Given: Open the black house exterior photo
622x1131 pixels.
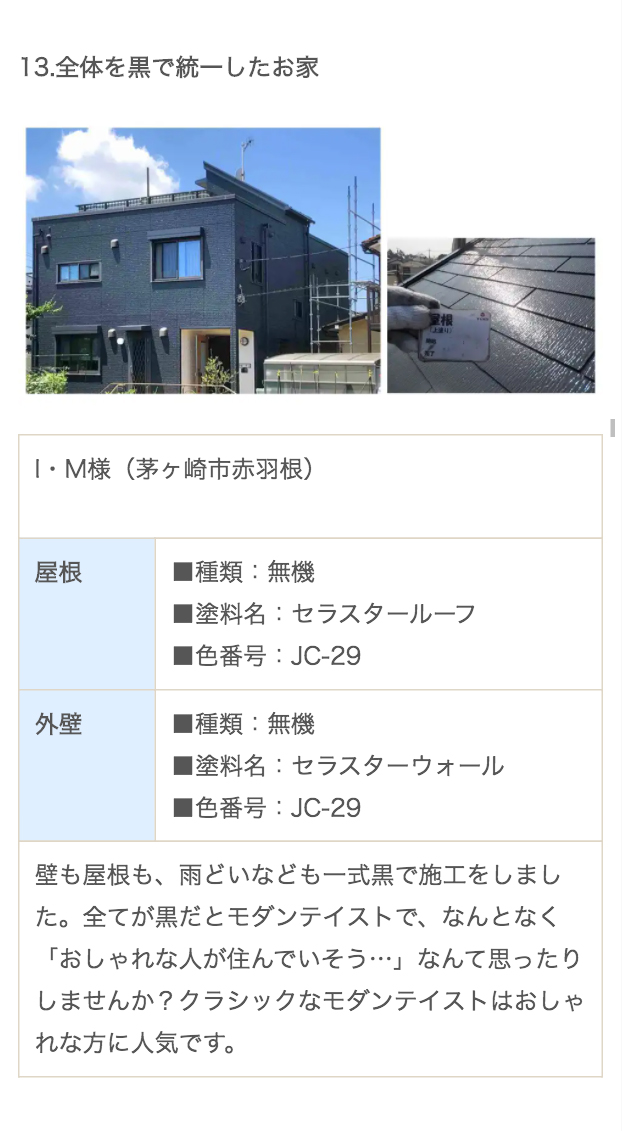Looking at the screenshot, I should (203, 260).
